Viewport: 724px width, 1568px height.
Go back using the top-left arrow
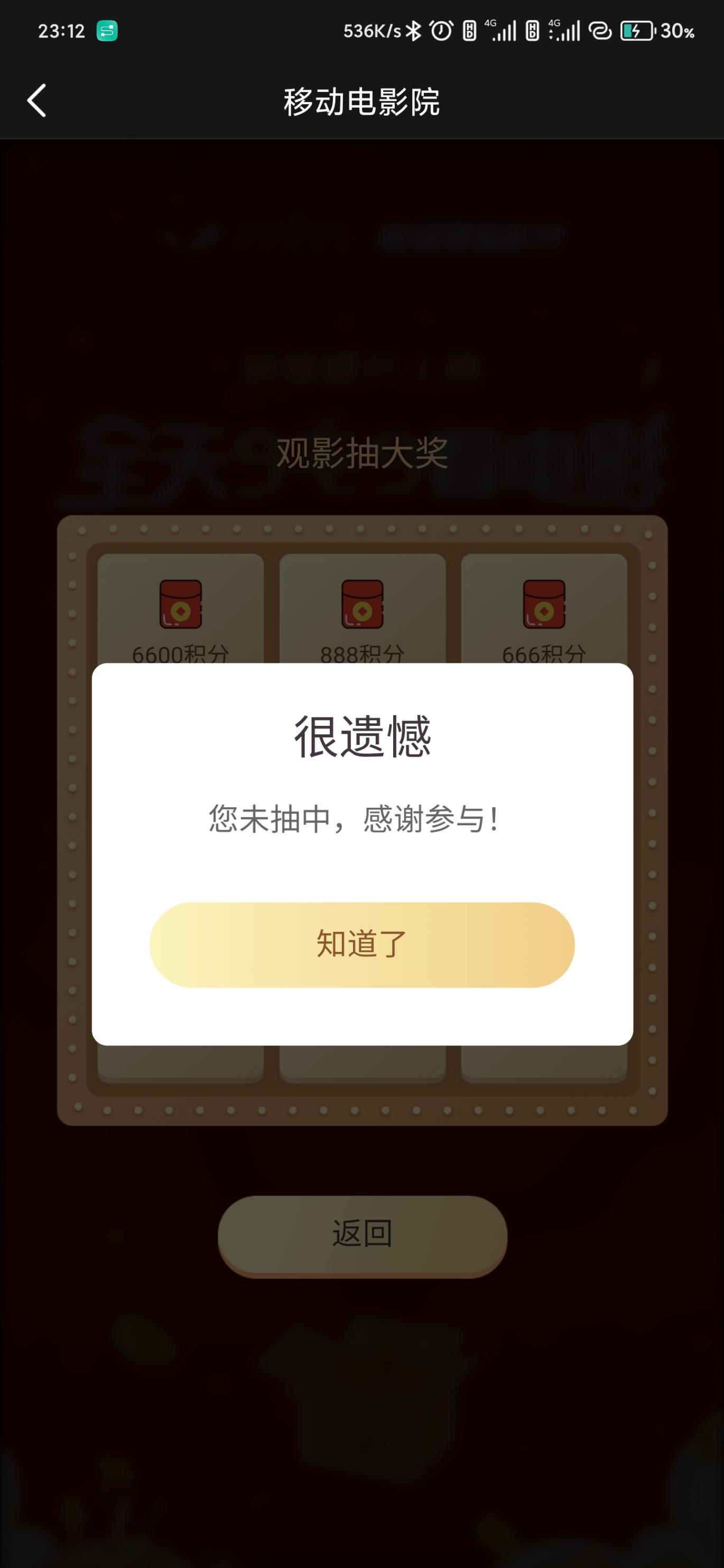coord(36,100)
